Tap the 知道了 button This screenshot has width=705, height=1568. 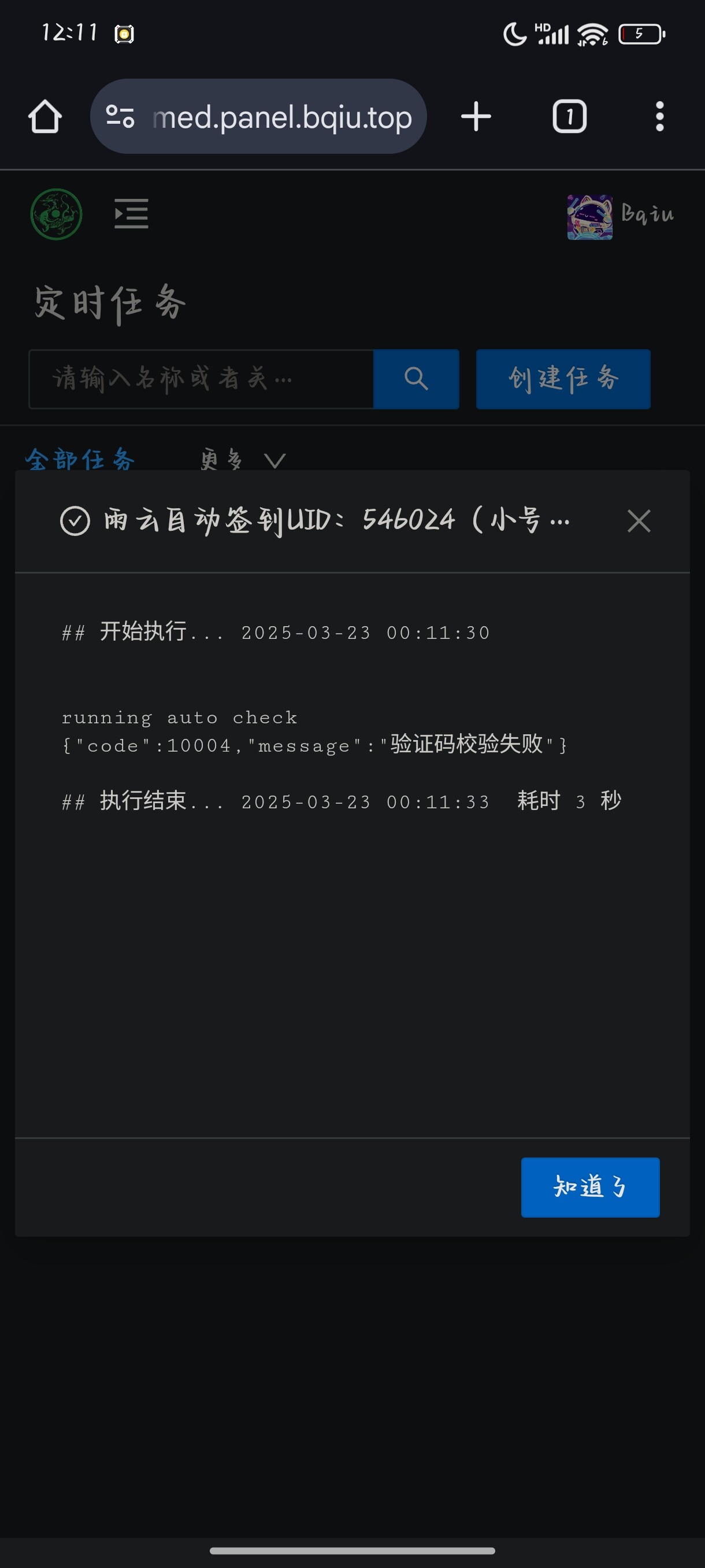[x=590, y=1187]
